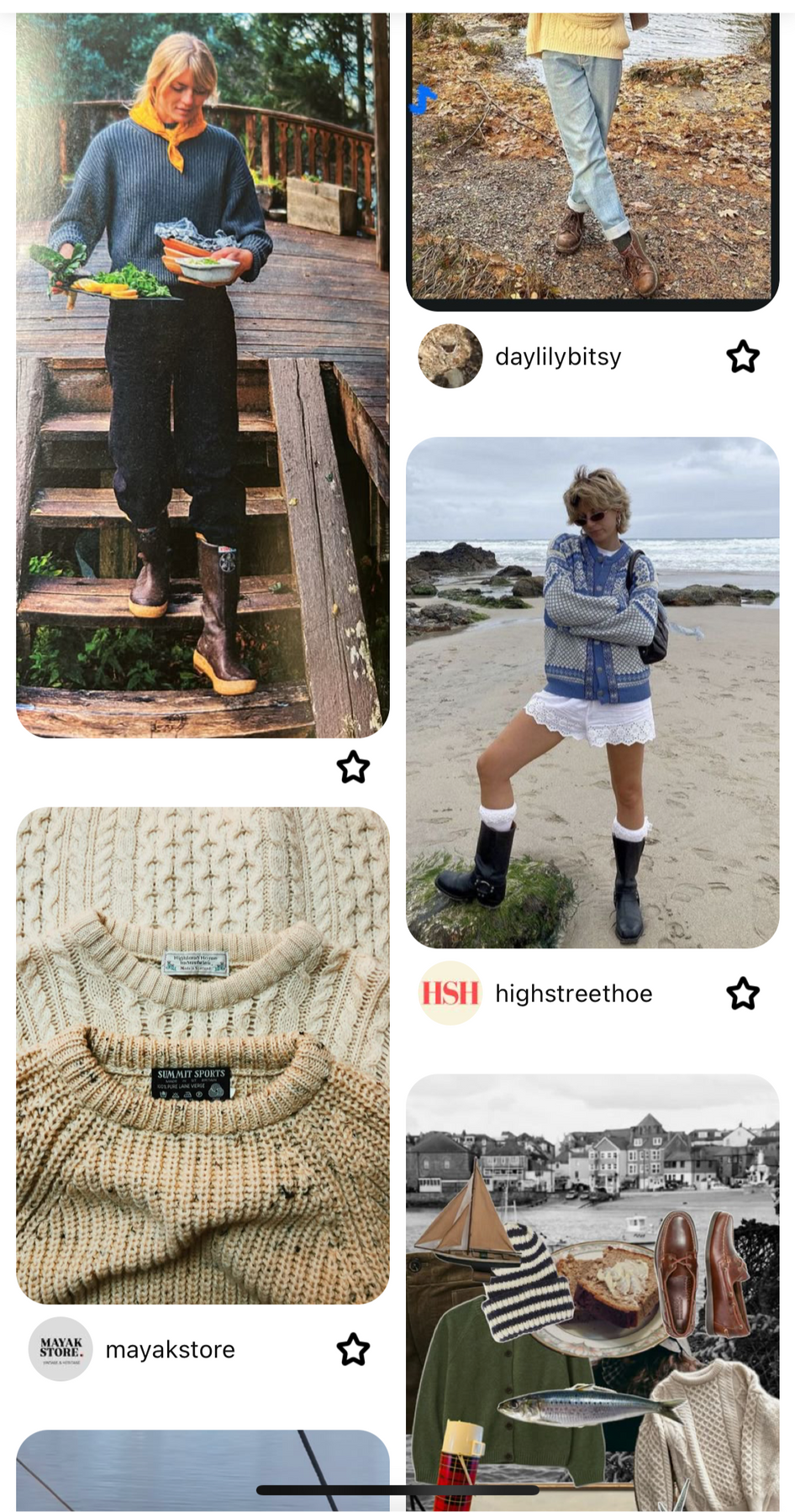795x1512 pixels.
Task: Star the daylilybitsy pin
Action: click(x=743, y=357)
